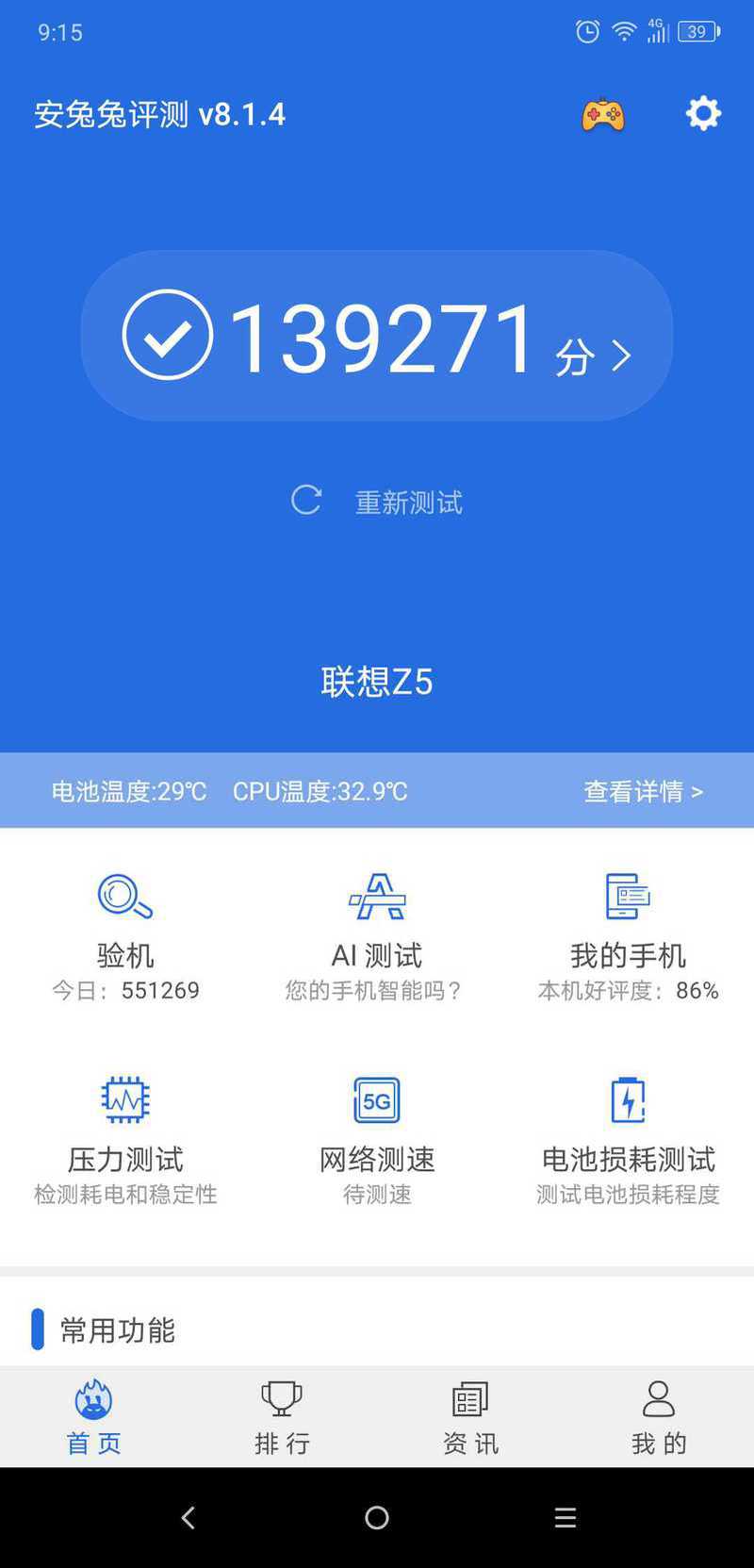Switch to the 我的 profile tab
The width and height of the screenshot is (754, 1568).
[x=659, y=1417]
